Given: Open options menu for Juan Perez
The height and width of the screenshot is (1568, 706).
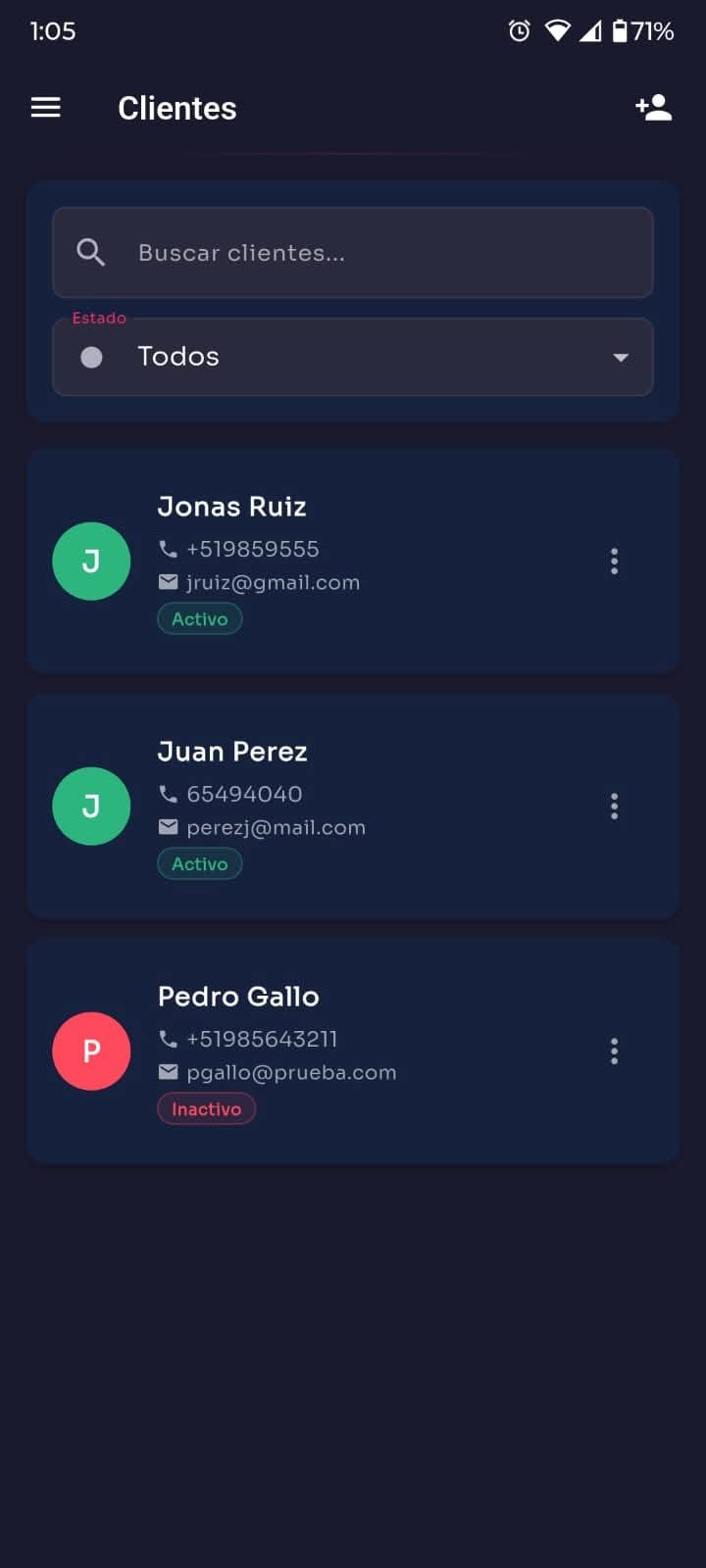Looking at the screenshot, I should click(x=614, y=807).
